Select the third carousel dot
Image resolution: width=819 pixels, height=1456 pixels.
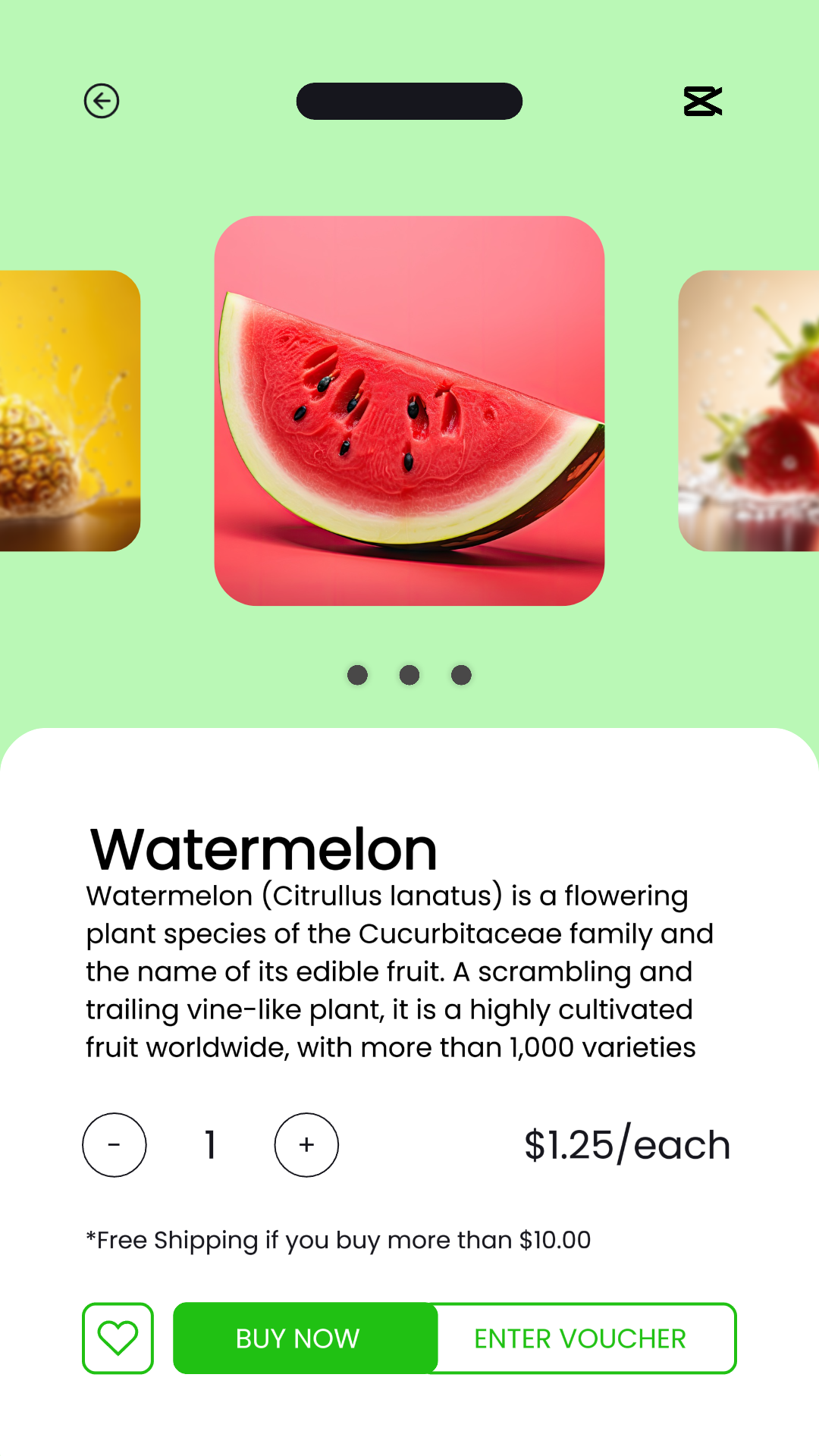pyautogui.click(x=461, y=675)
